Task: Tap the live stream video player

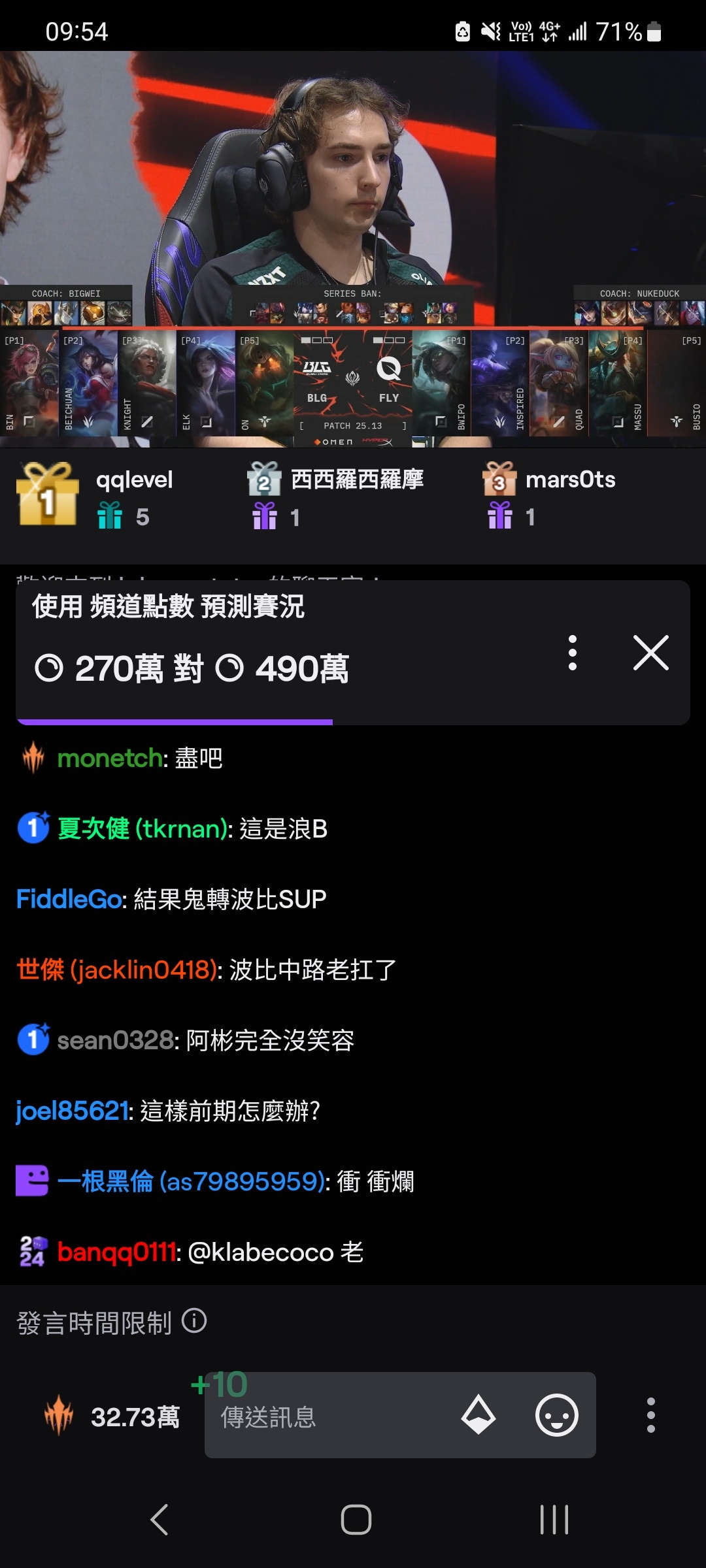Action: click(x=353, y=196)
